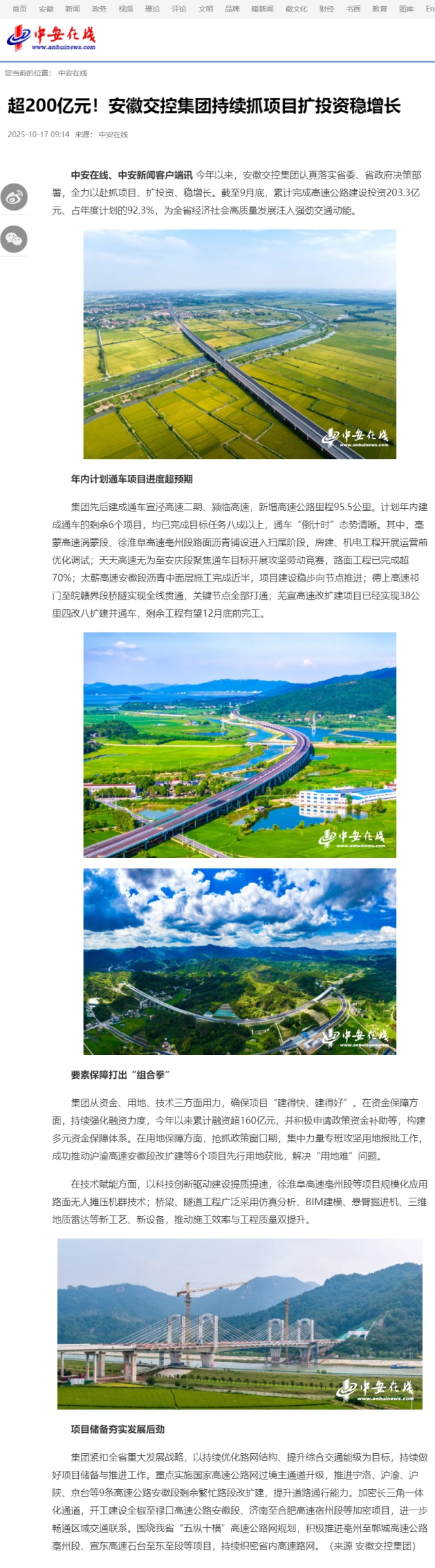Share the article via WeChat

pyautogui.click(x=14, y=238)
